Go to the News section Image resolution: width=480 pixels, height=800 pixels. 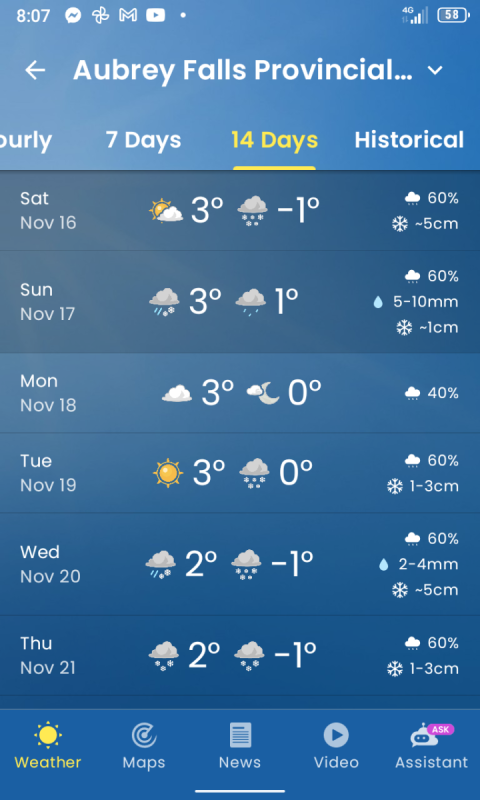(x=240, y=745)
